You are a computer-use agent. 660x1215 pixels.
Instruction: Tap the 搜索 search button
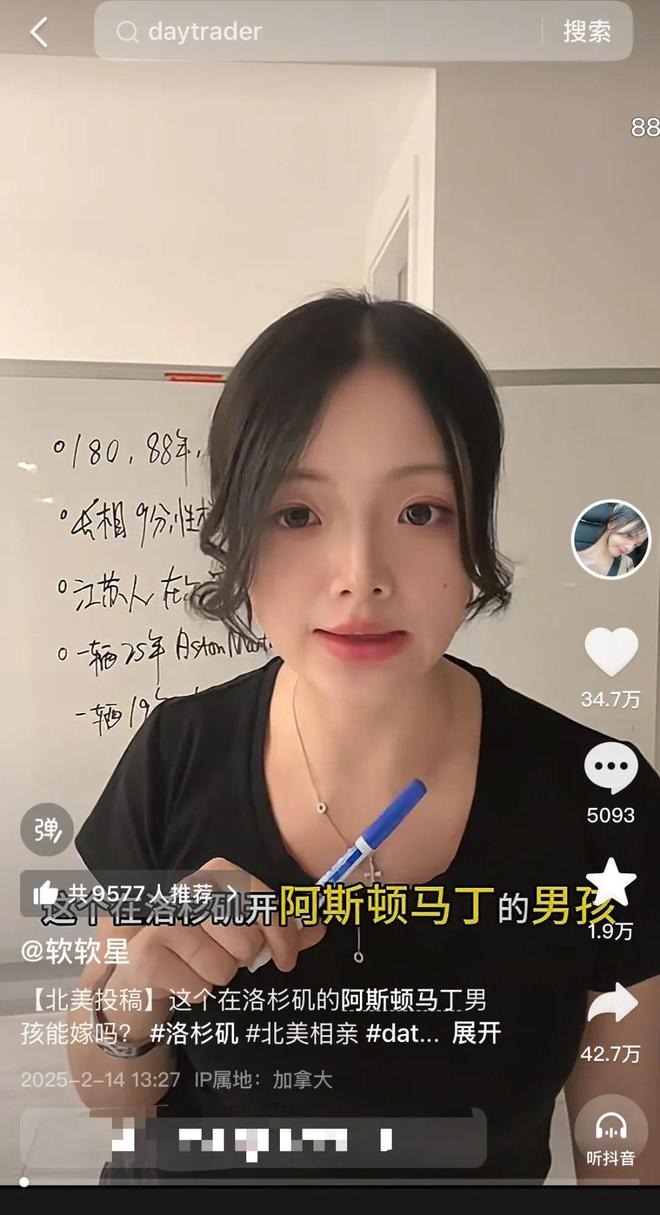click(587, 32)
